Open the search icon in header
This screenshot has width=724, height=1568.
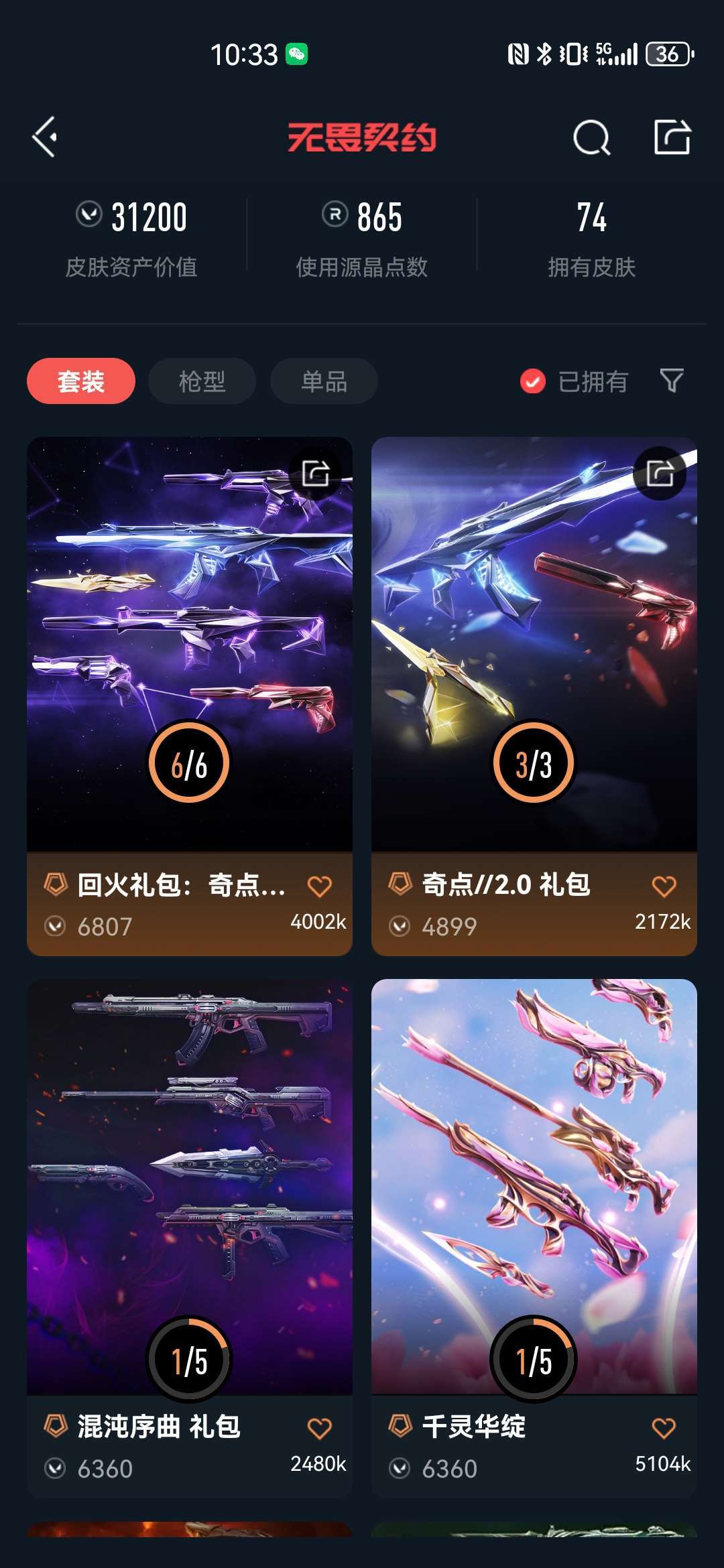591,138
